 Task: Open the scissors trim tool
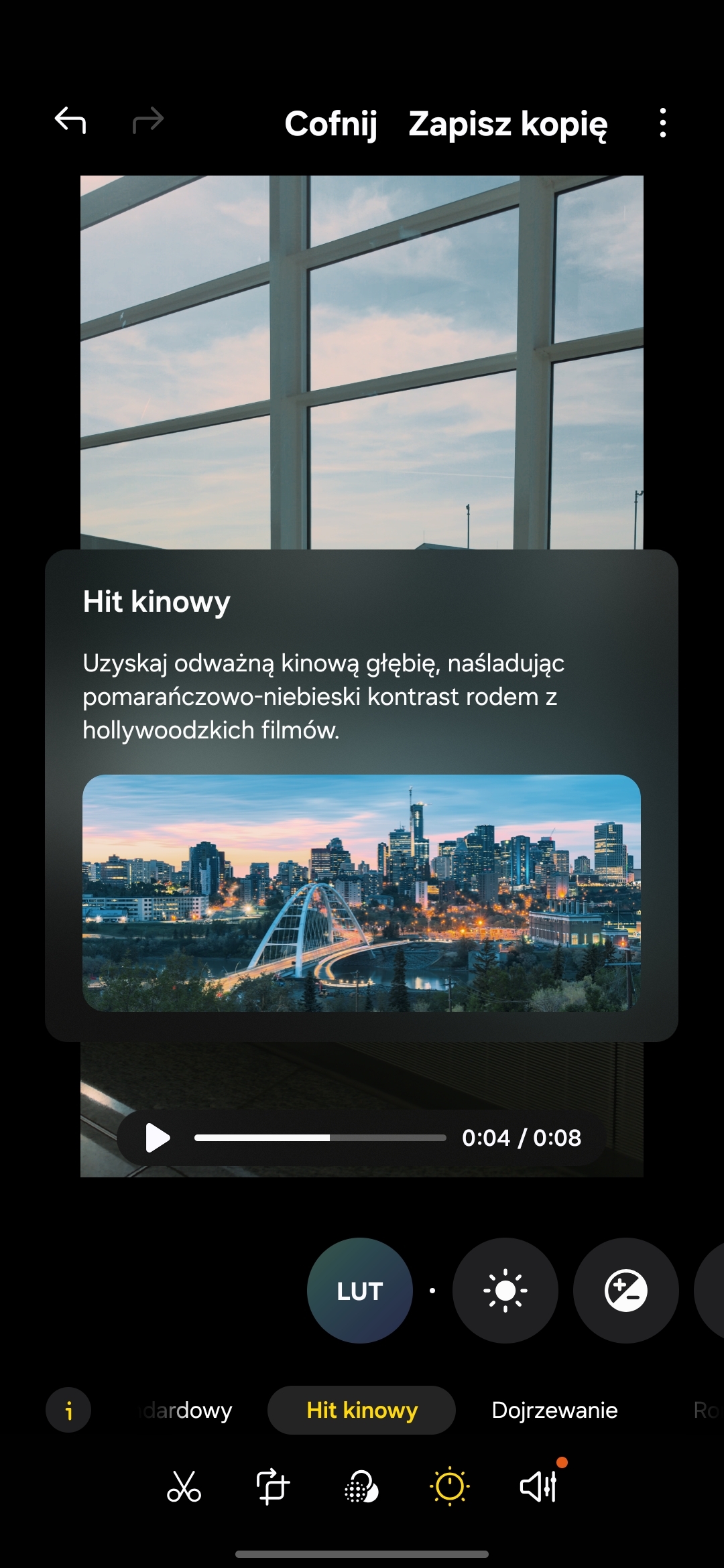(184, 1486)
